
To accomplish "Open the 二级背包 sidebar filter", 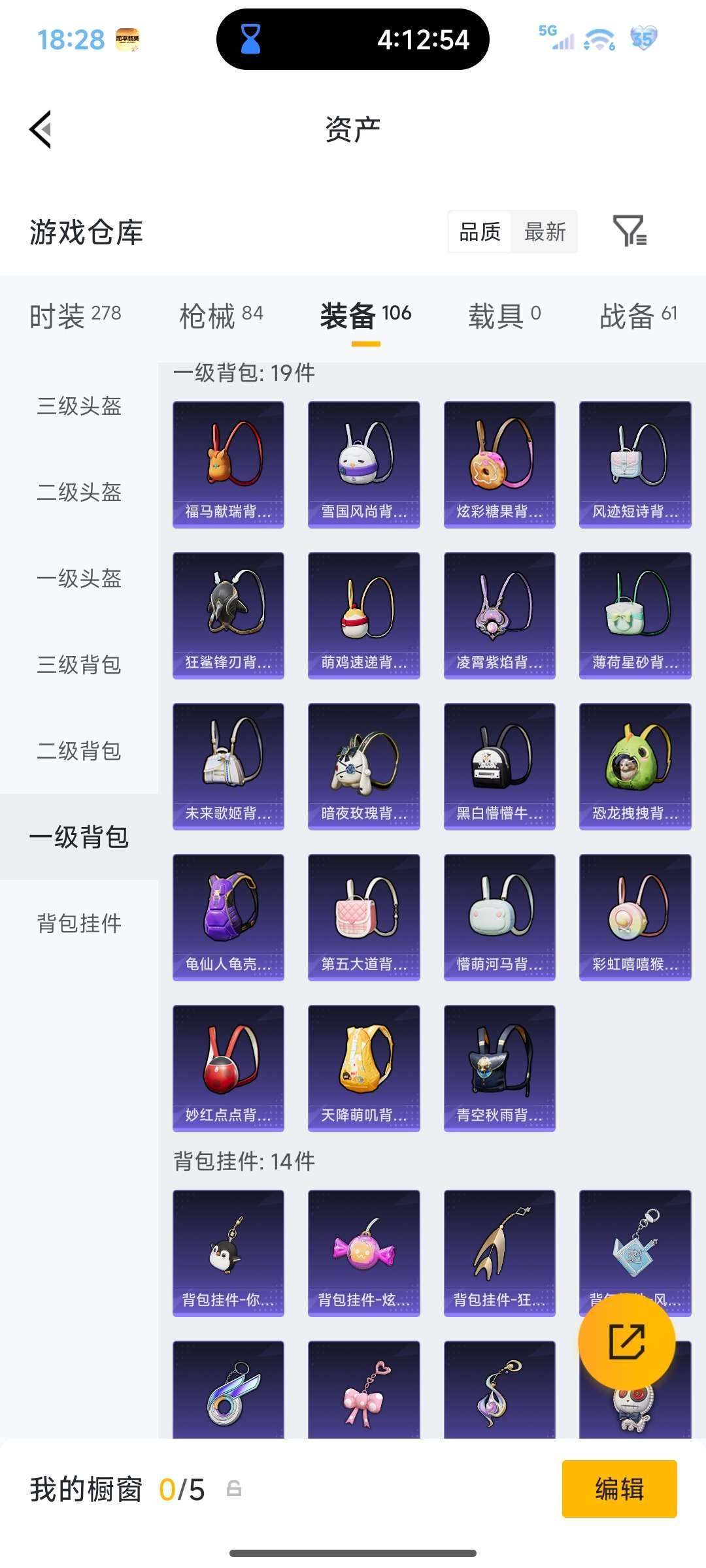I will tap(78, 751).
